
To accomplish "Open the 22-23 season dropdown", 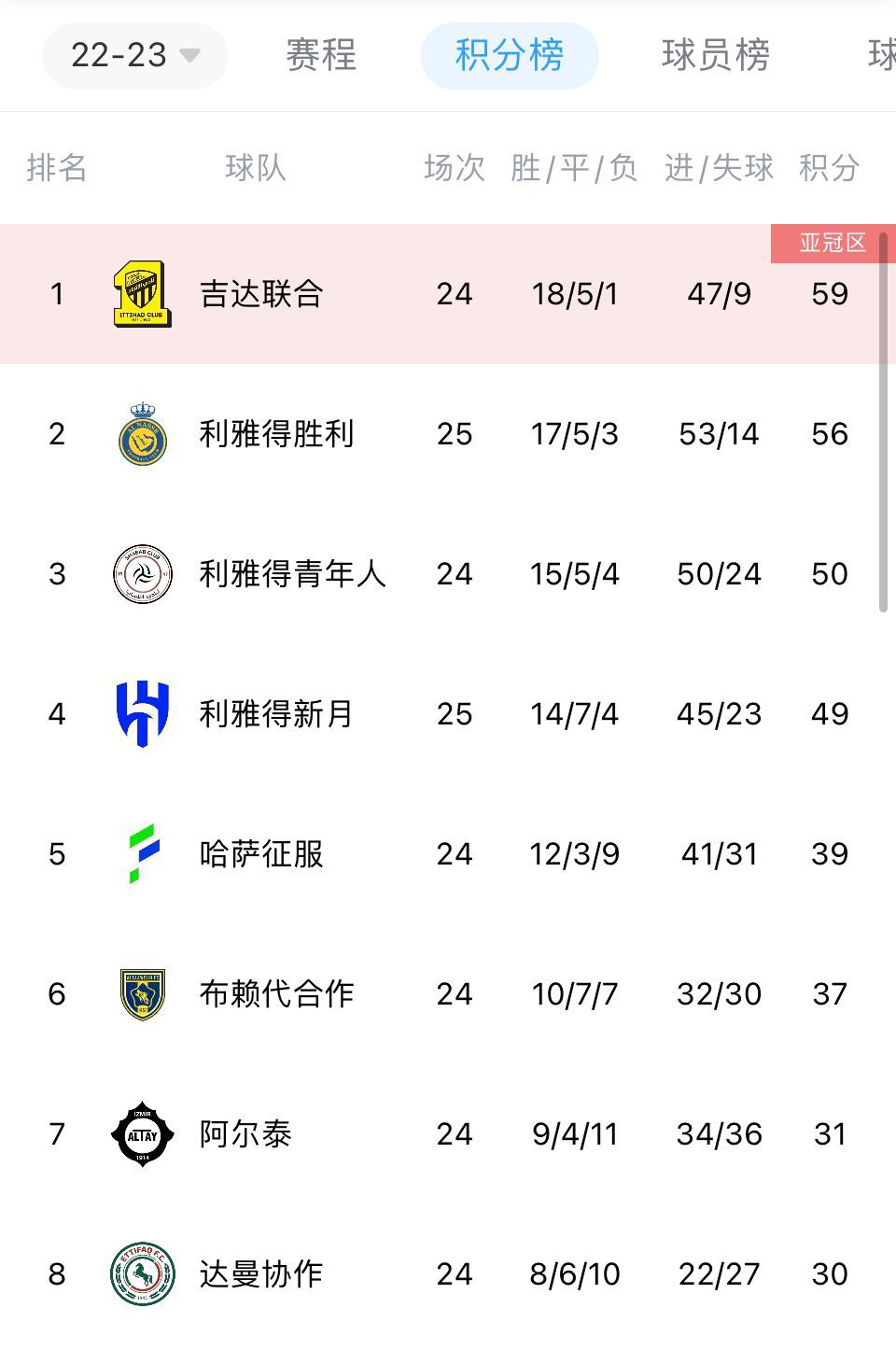I will pyautogui.click(x=134, y=56).
